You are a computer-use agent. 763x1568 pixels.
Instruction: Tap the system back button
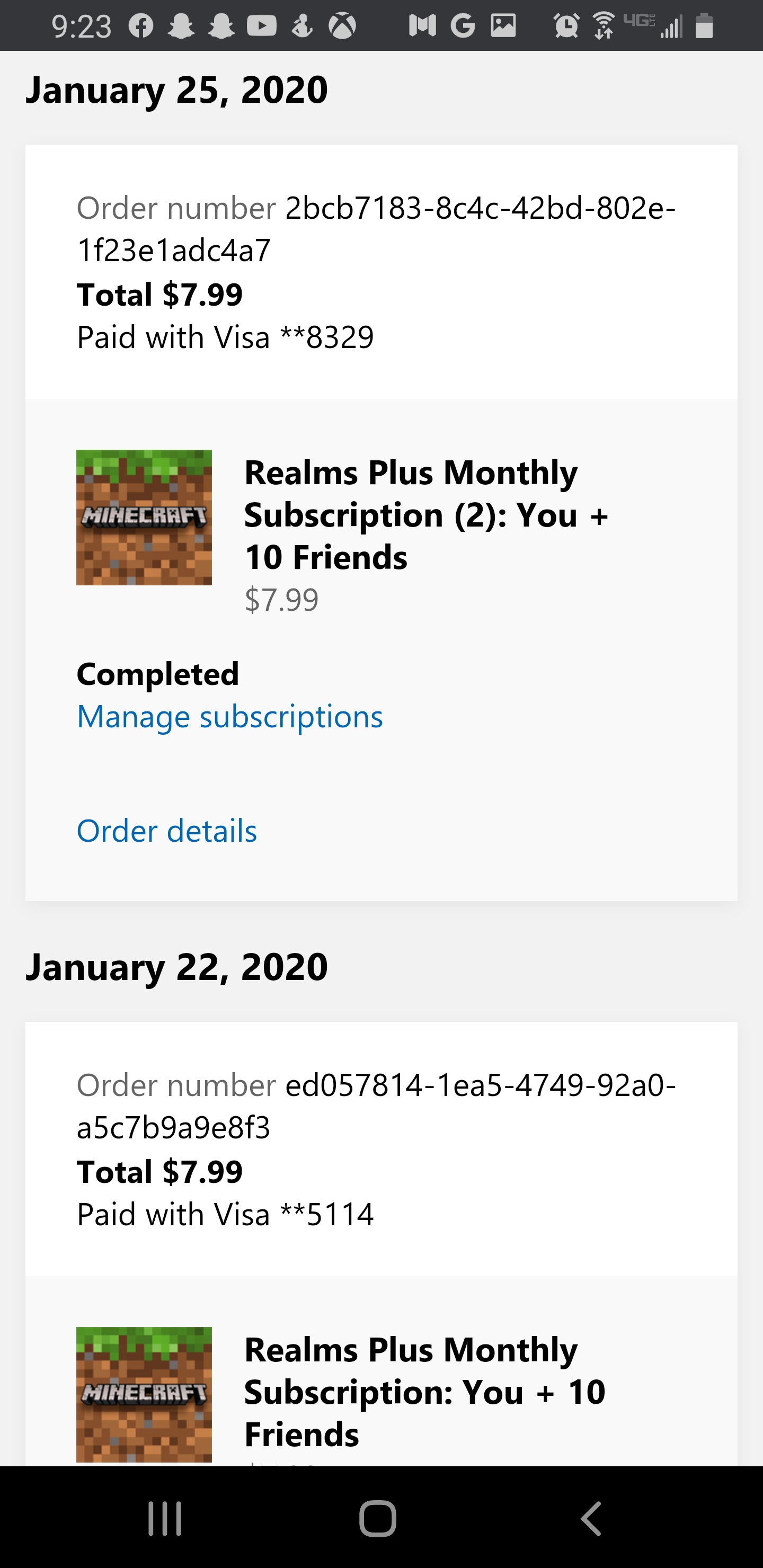coord(591,1519)
